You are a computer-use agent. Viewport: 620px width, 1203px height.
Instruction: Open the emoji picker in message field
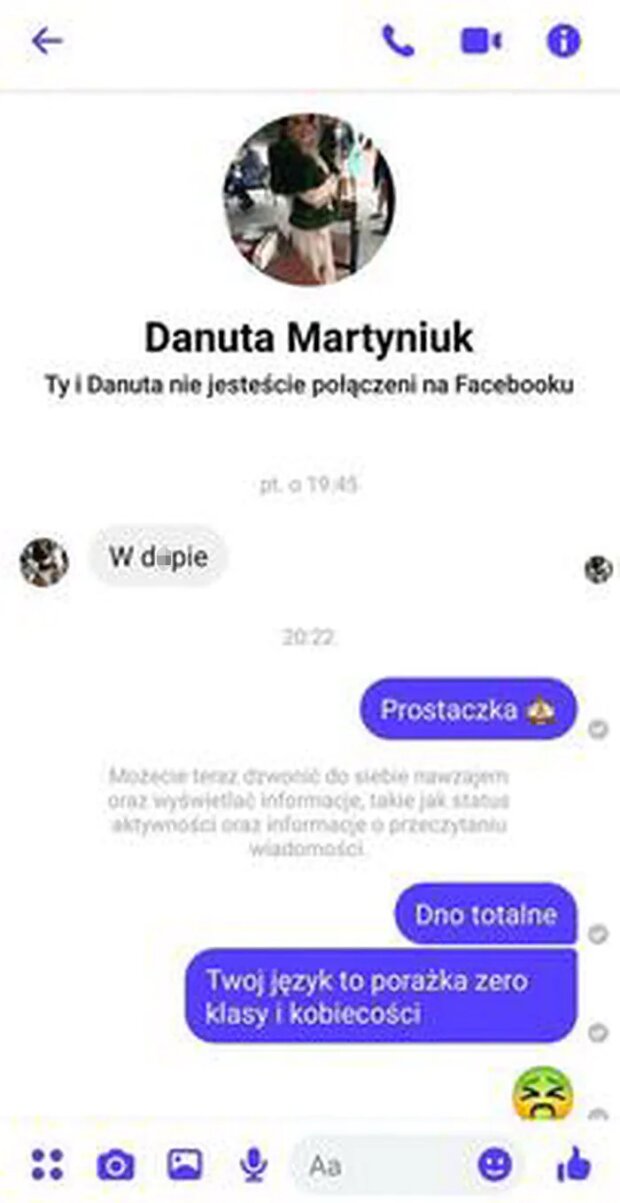(x=494, y=1164)
